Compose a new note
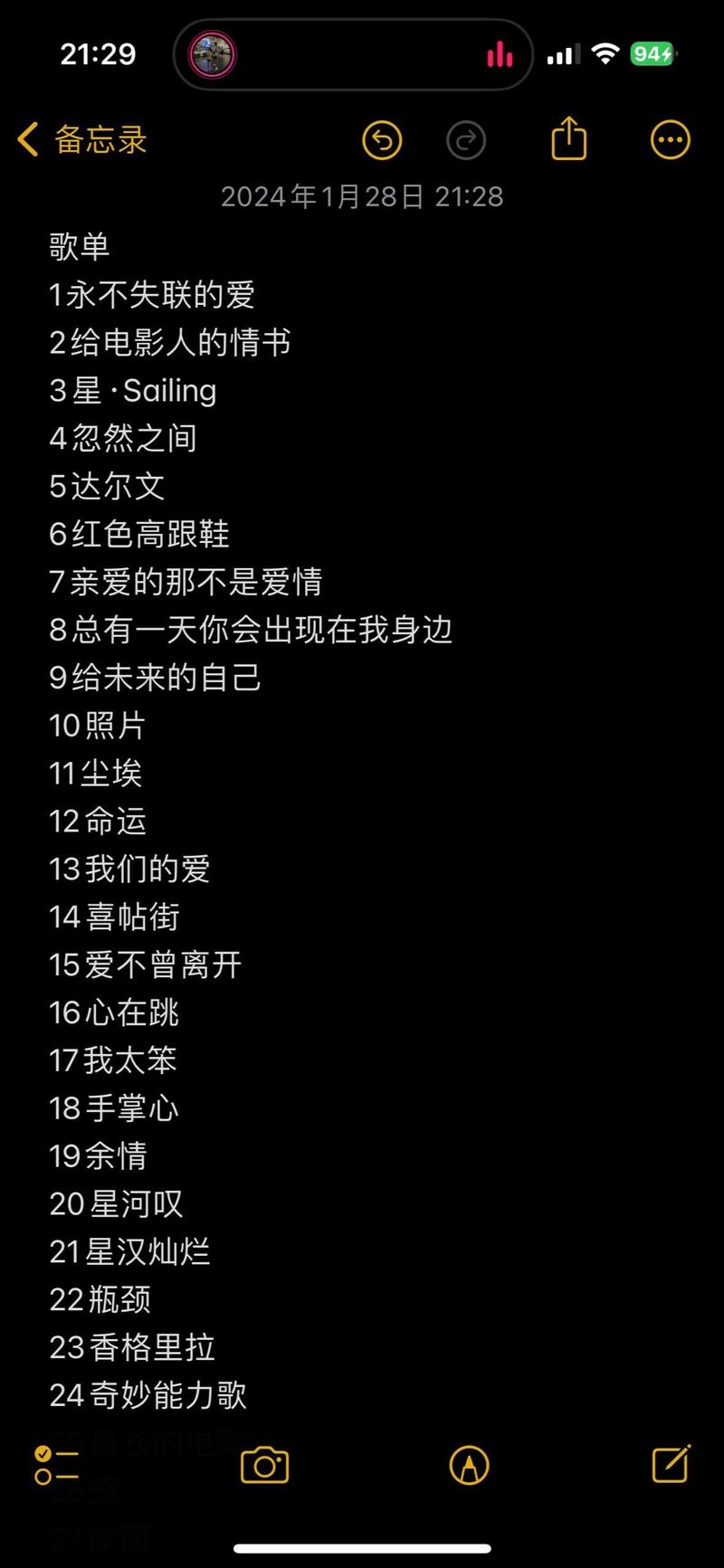Screen dimensions: 724x1568 pyautogui.click(x=671, y=1464)
